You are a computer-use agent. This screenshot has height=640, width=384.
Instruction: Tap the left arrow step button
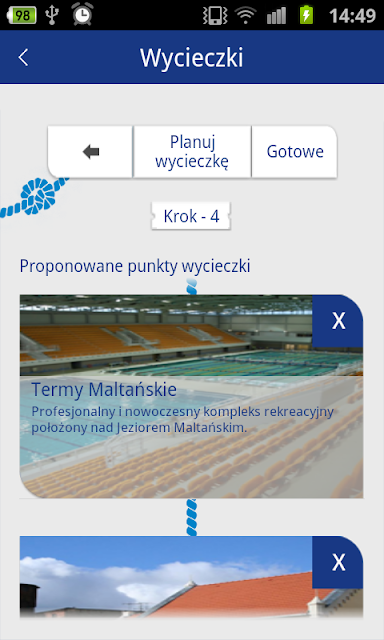point(91,152)
